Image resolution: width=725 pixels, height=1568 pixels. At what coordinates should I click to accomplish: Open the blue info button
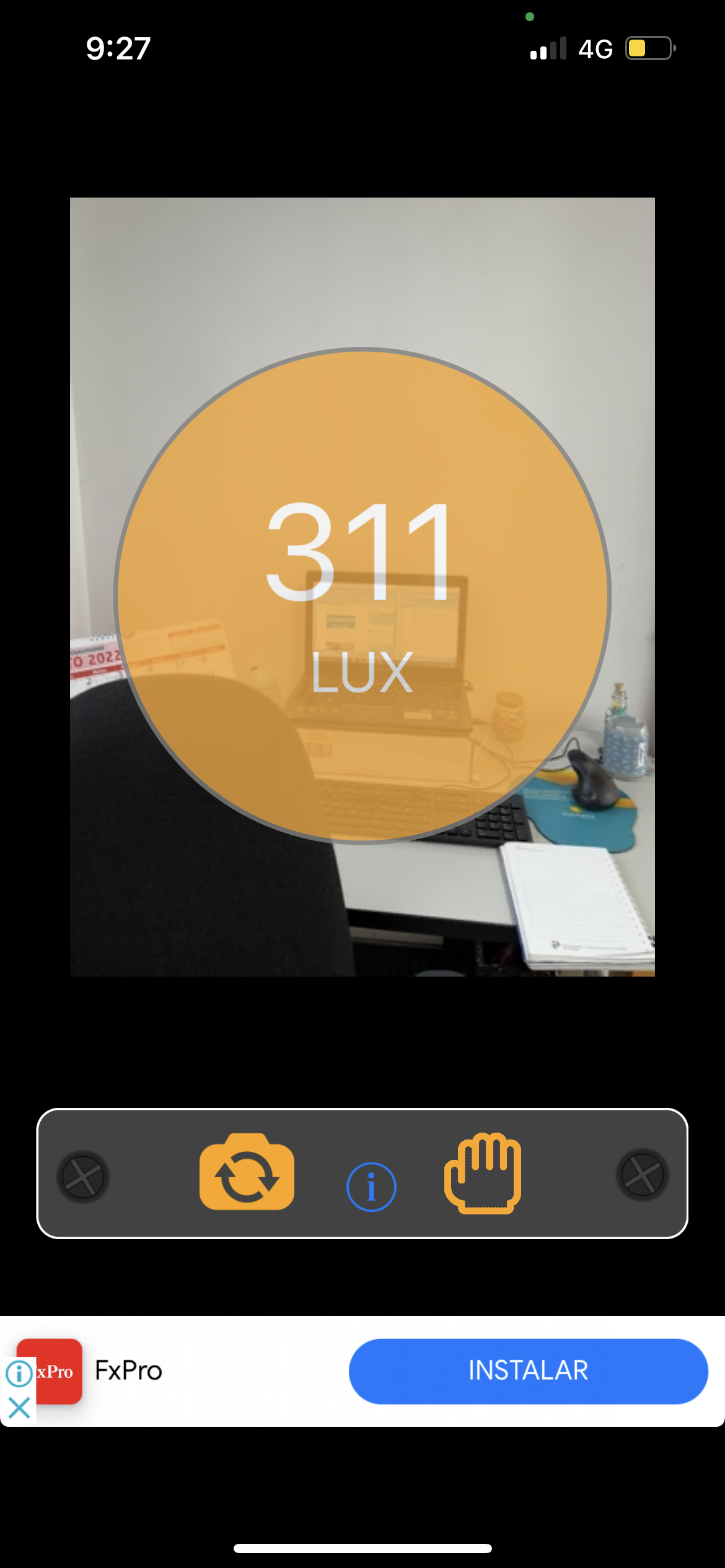click(371, 1187)
